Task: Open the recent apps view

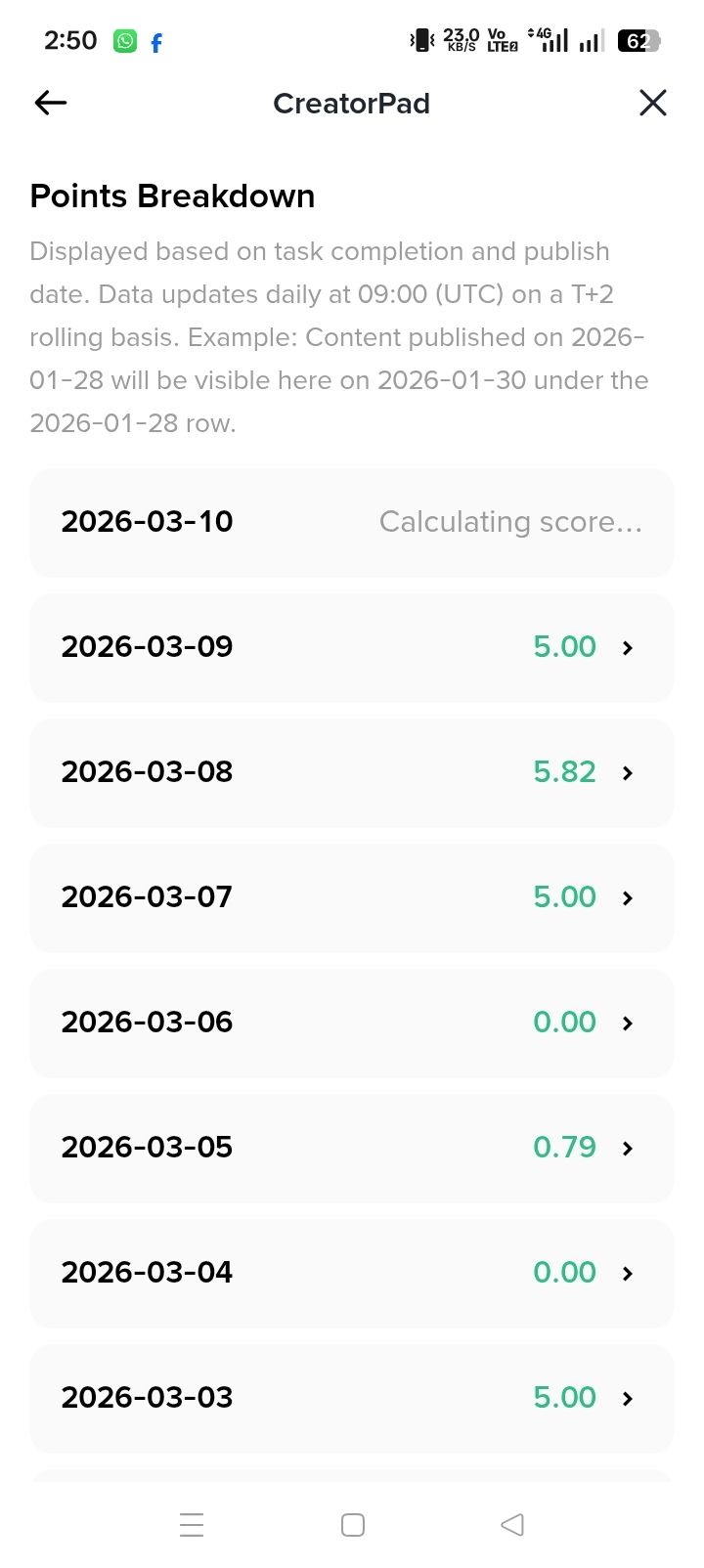Action: (x=192, y=1525)
